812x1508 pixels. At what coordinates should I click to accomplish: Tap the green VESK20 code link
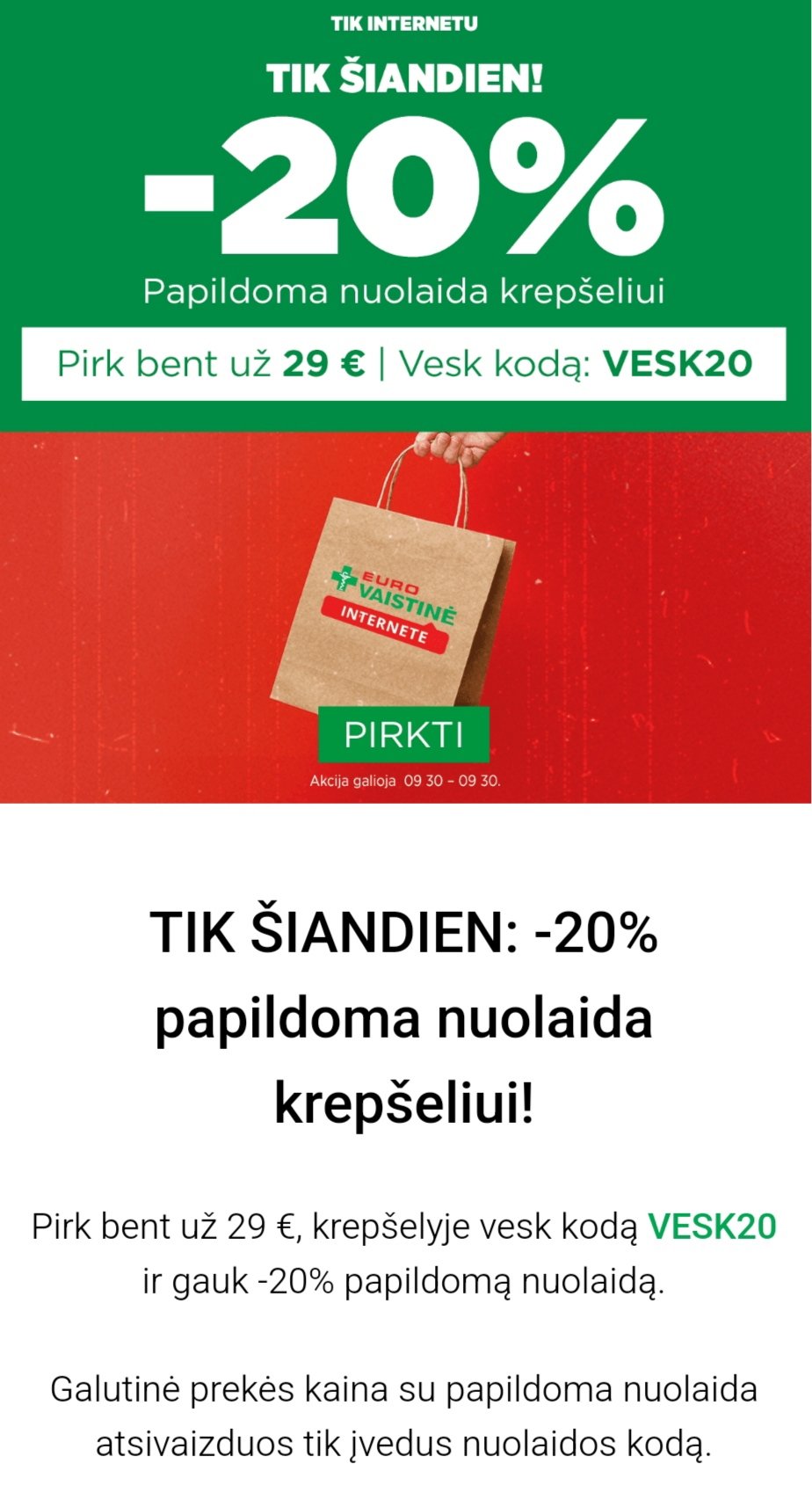click(x=712, y=1226)
